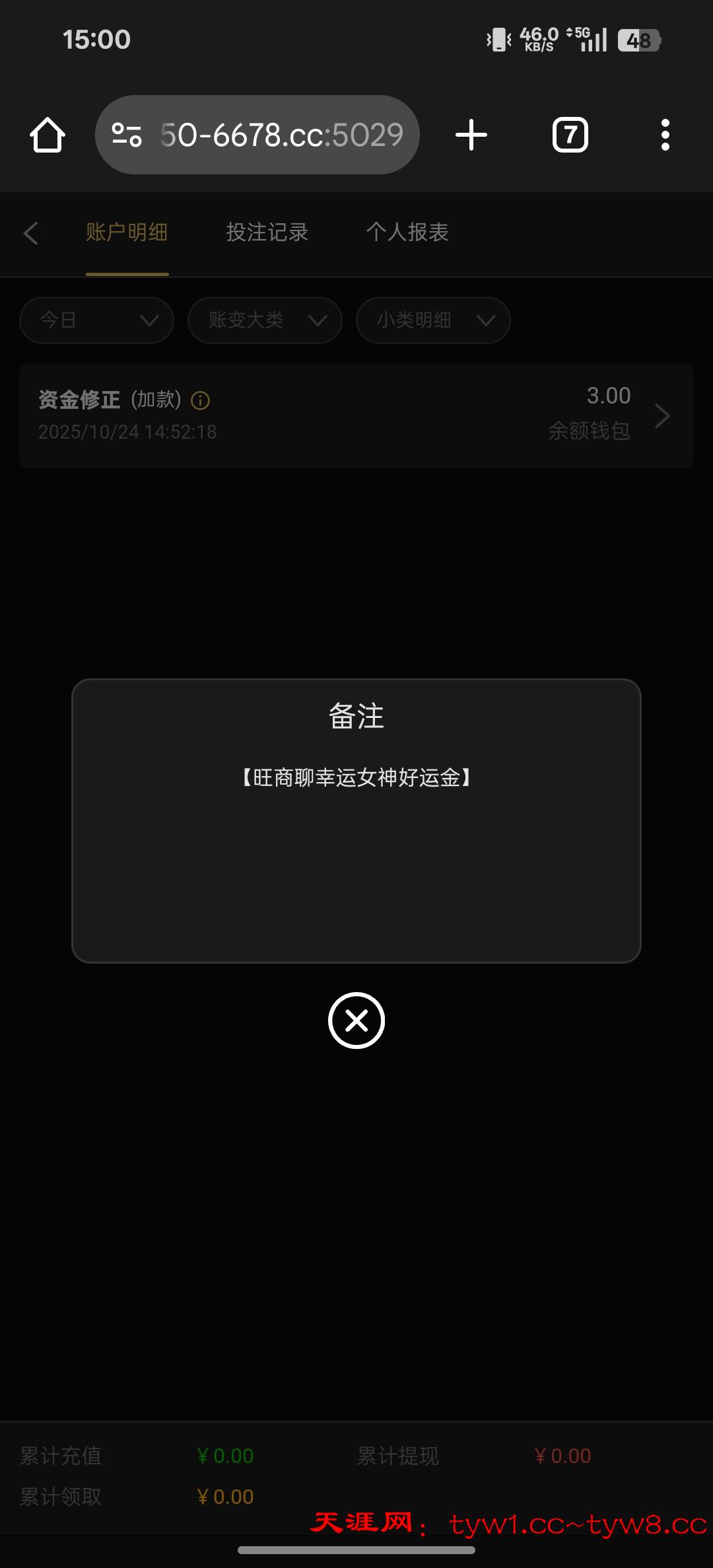Go back using the page's back arrow
Screen dimensions: 713x1568
30,233
